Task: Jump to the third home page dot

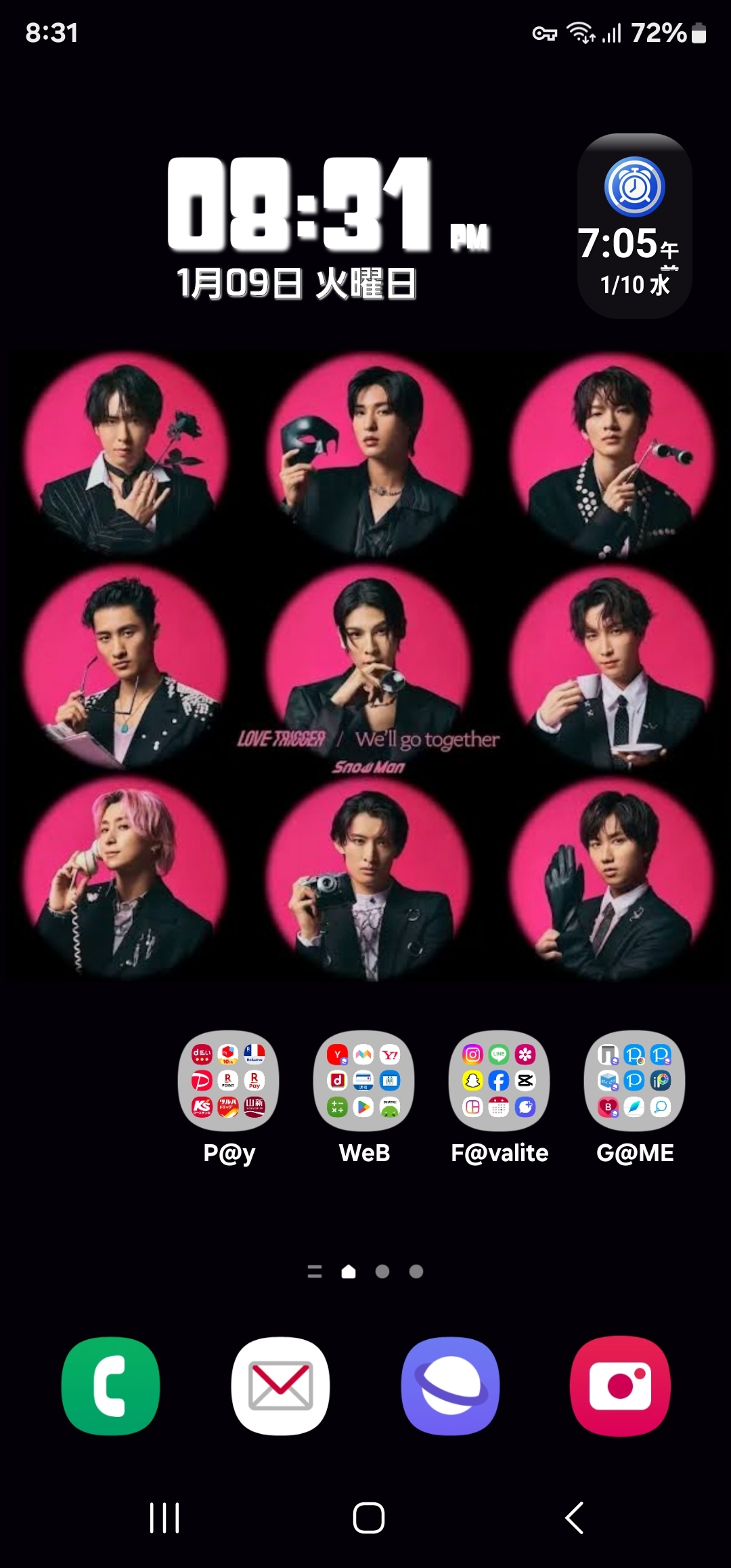Action: pyautogui.click(x=416, y=1271)
